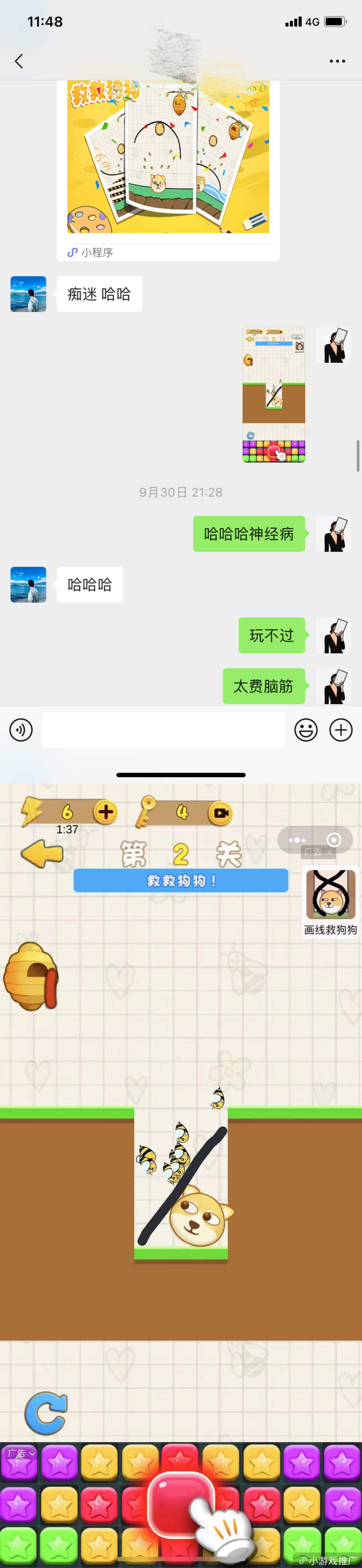Close the mini program with the circle button
The height and width of the screenshot is (1568, 362).
[x=334, y=840]
